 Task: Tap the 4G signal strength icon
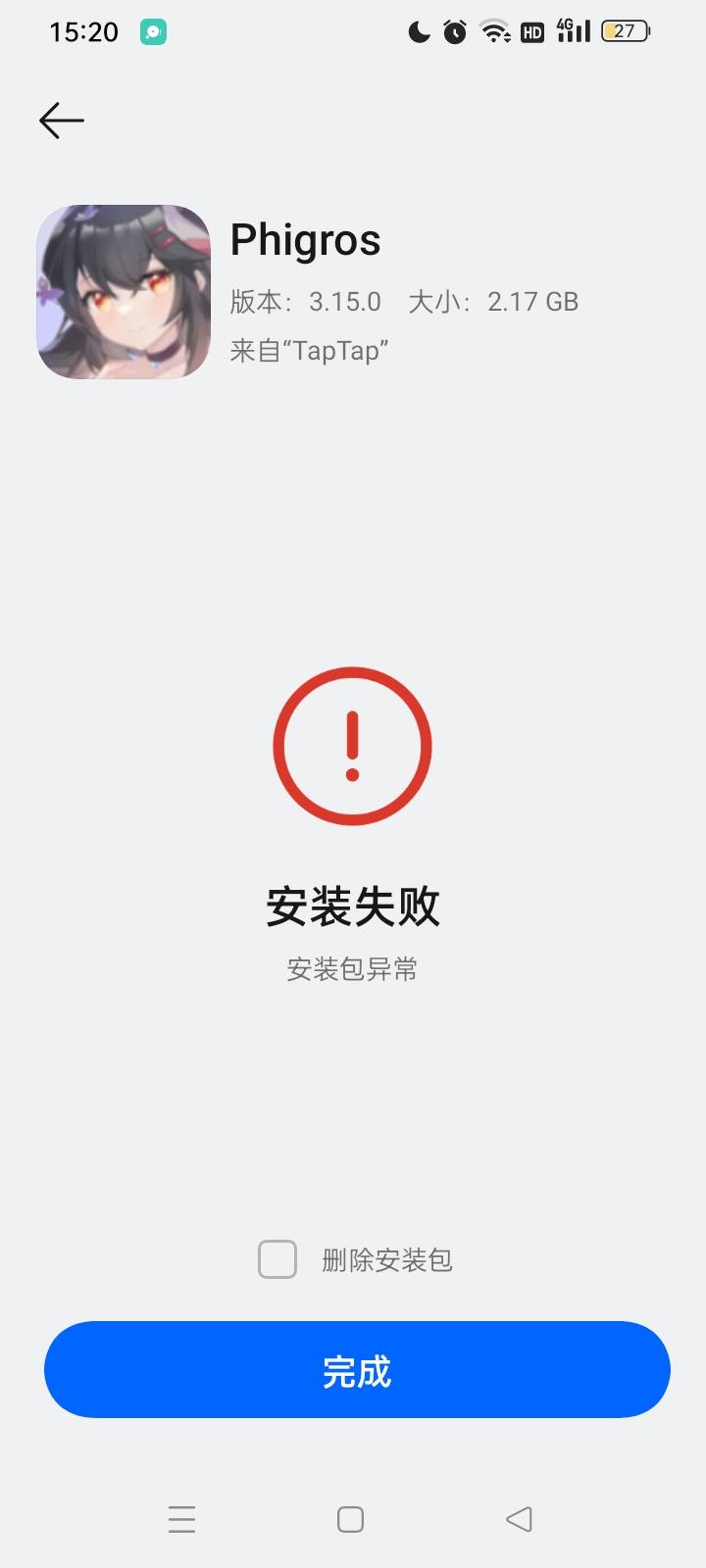point(572,30)
